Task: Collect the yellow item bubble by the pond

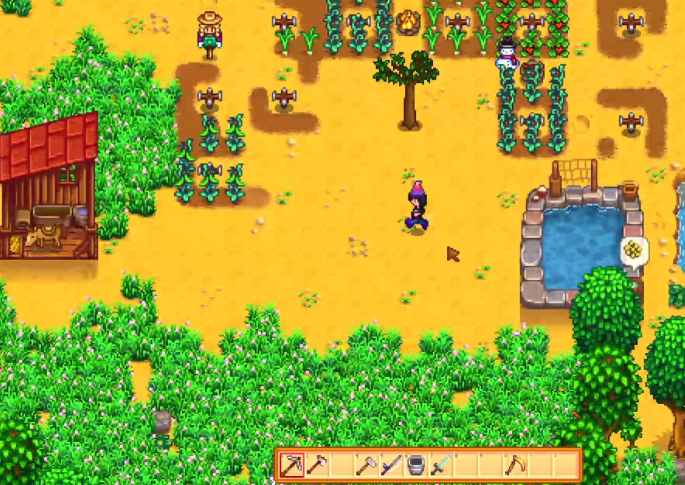Action: pyautogui.click(x=633, y=251)
